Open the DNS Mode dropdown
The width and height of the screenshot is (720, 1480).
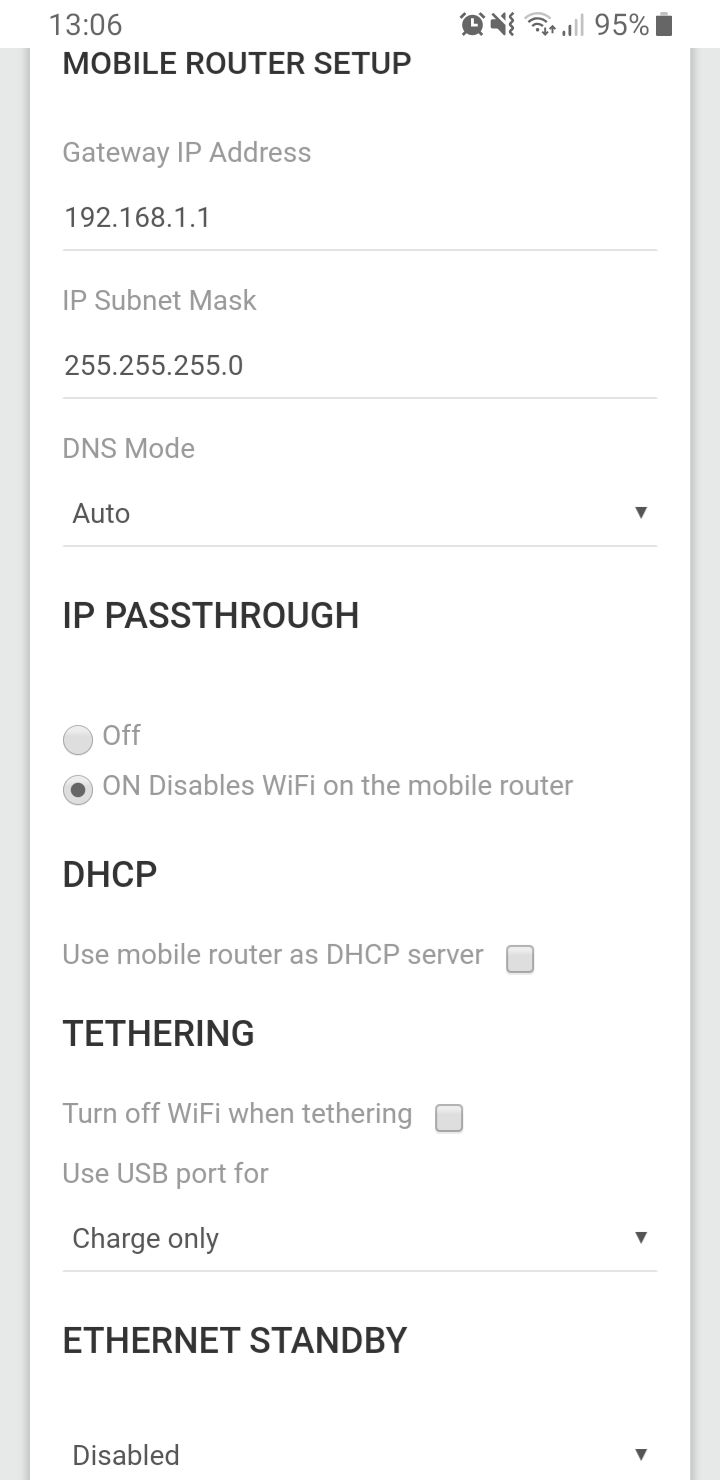pyautogui.click(x=359, y=513)
